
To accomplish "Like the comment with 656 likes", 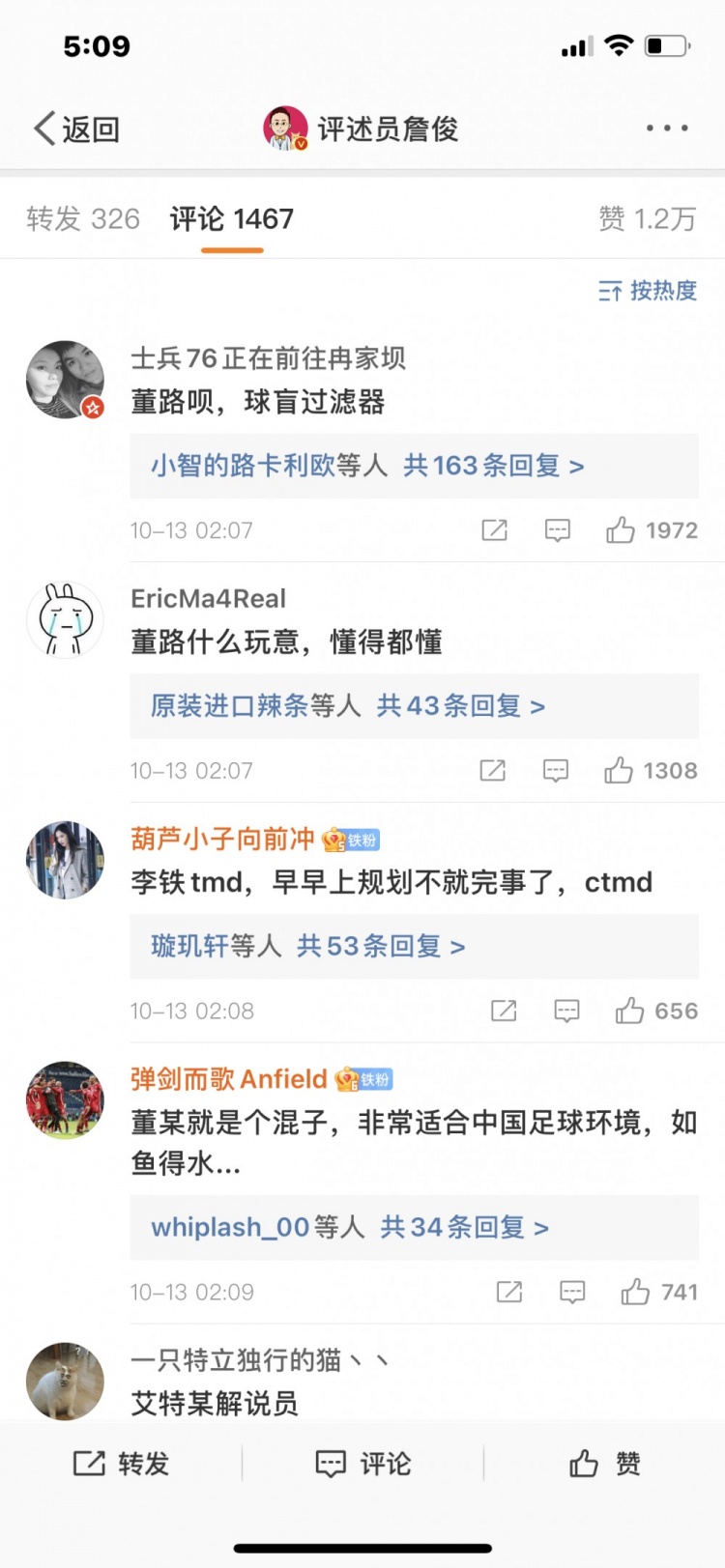I will coord(655,1012).
